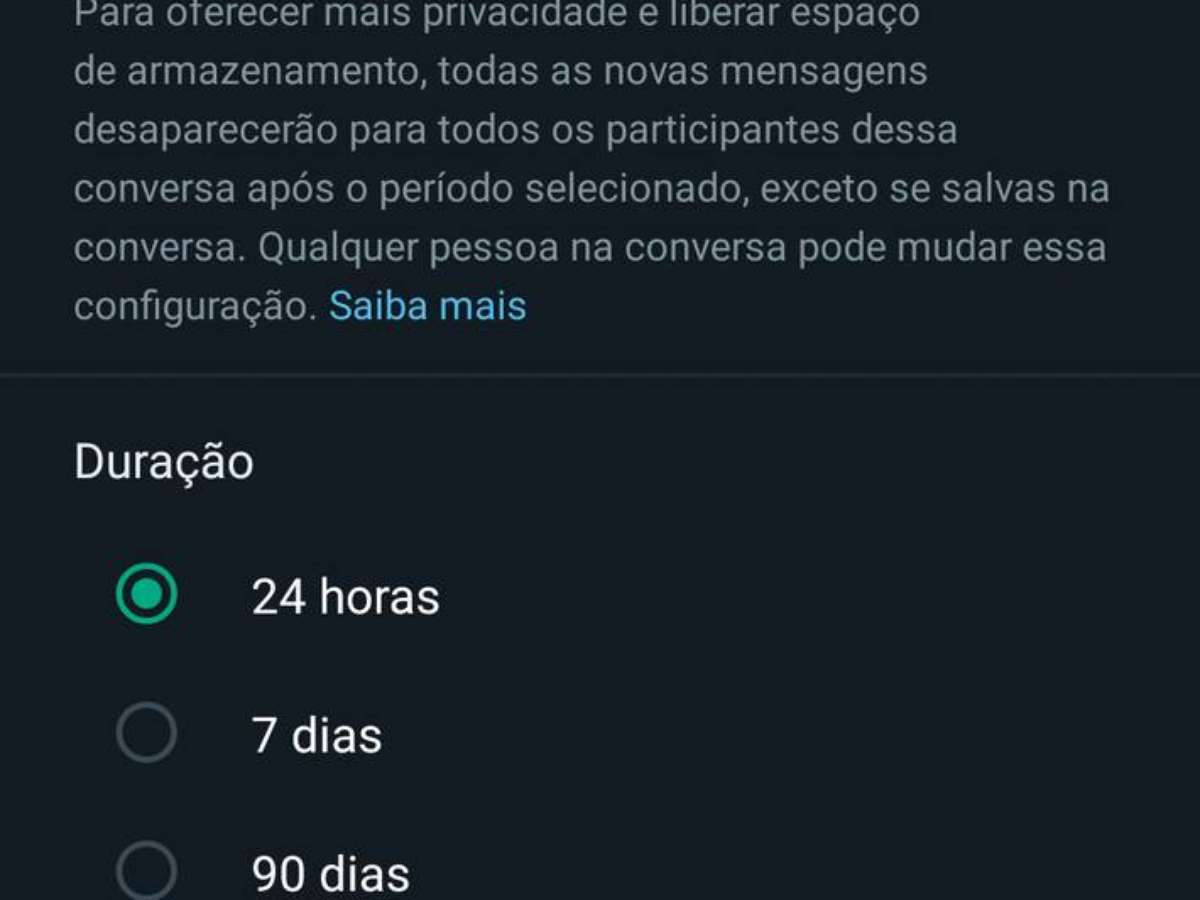This screenshot has width=1200, height=900.
Task: Open the Saiba mais link
Action: 427,306
